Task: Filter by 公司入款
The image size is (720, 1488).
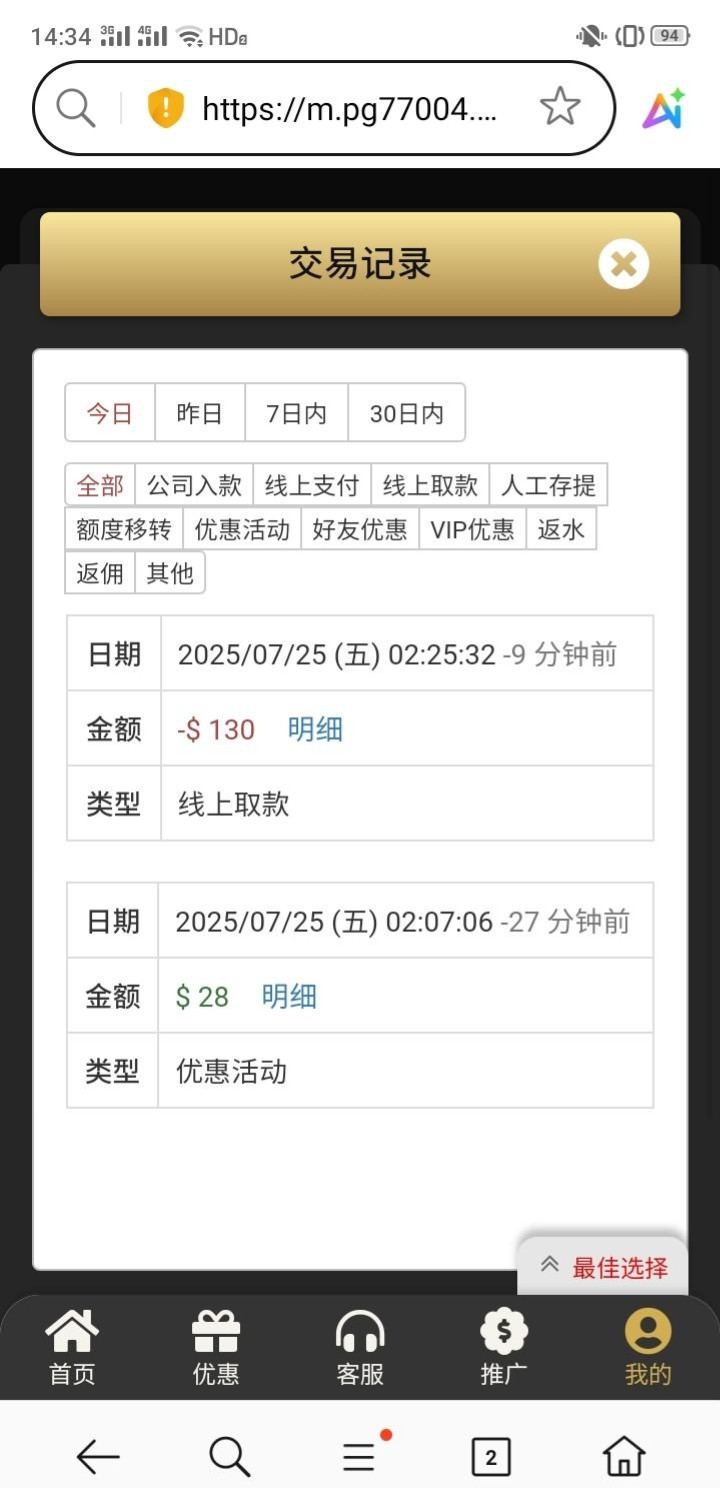Action: tap(194, 486)
